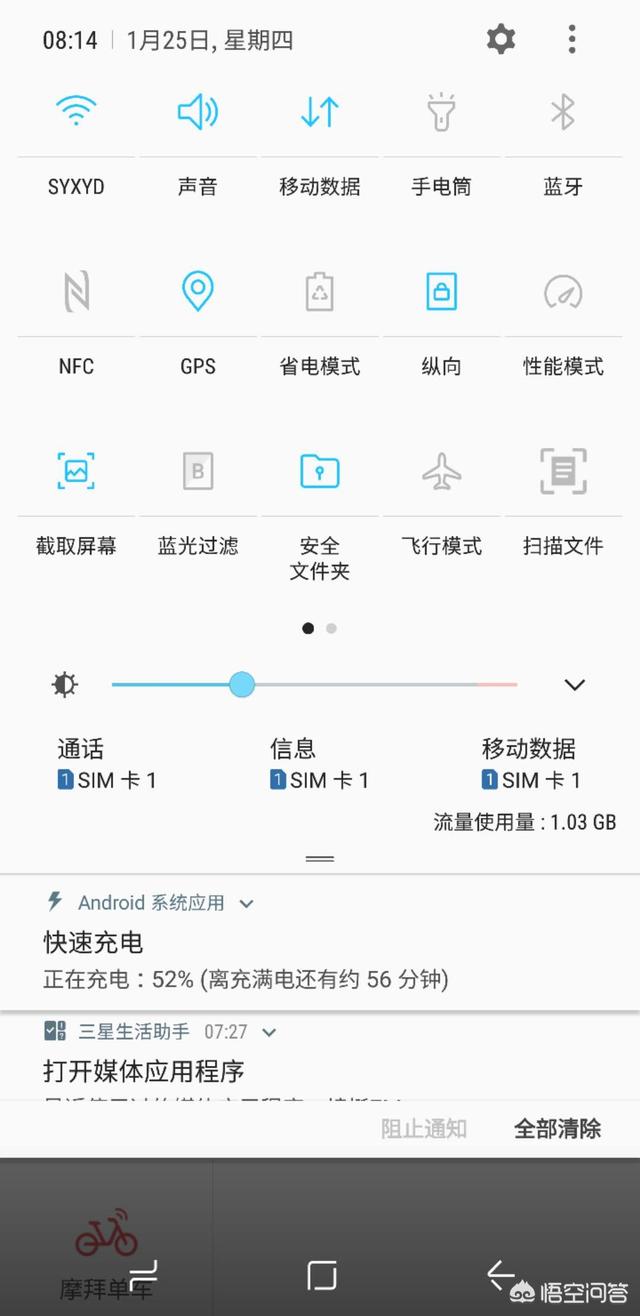640x1316 pixels.
Task: Open 安全文件夹 secure folder
Action: (320, 471)
